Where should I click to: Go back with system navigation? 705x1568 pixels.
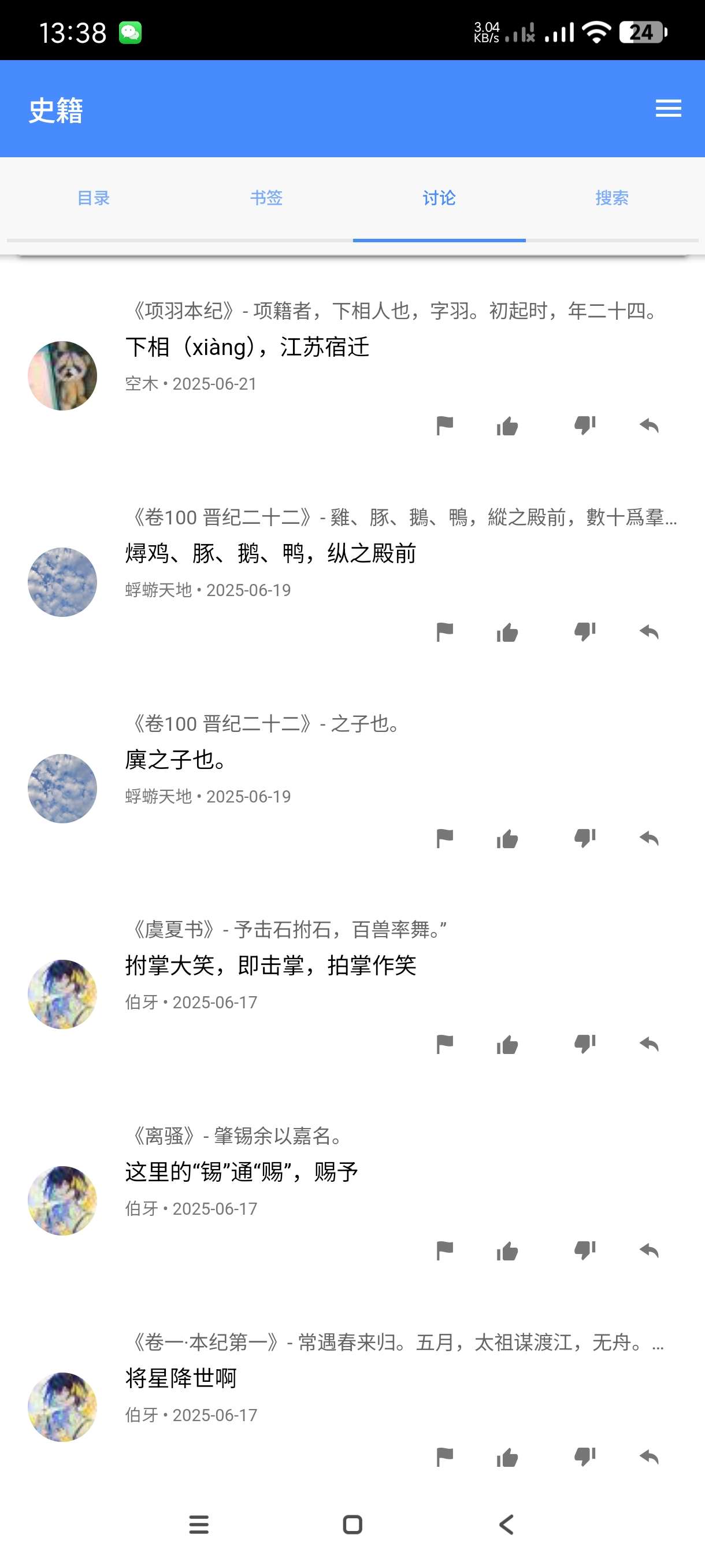506,1525
